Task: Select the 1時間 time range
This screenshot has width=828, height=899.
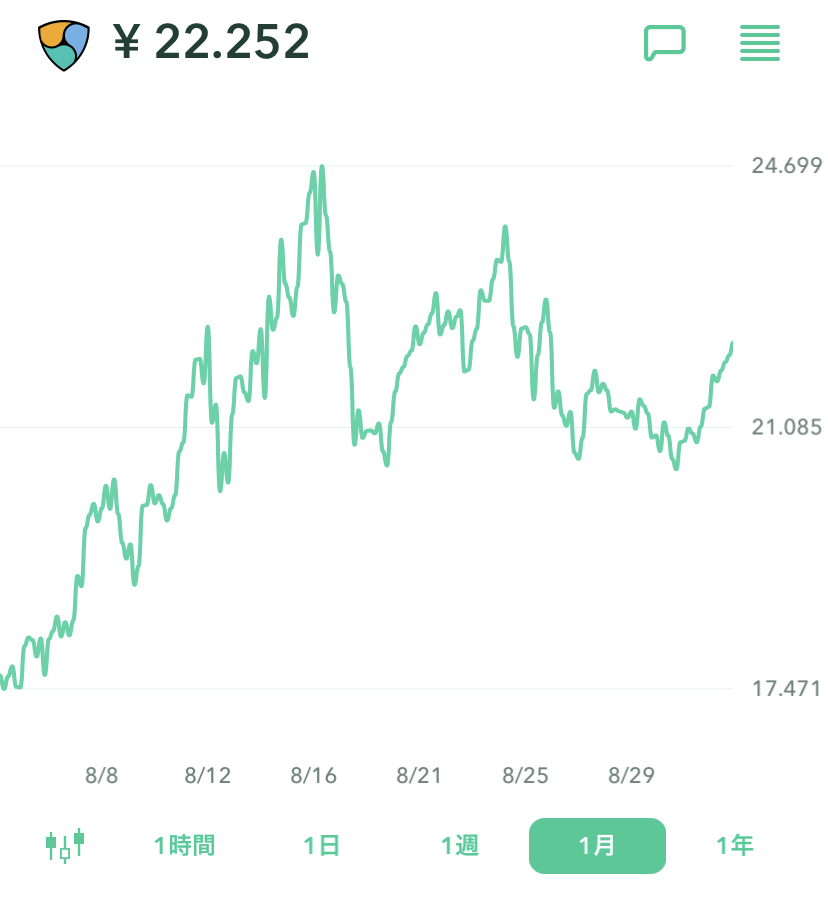Action: (x=184, y=846)
